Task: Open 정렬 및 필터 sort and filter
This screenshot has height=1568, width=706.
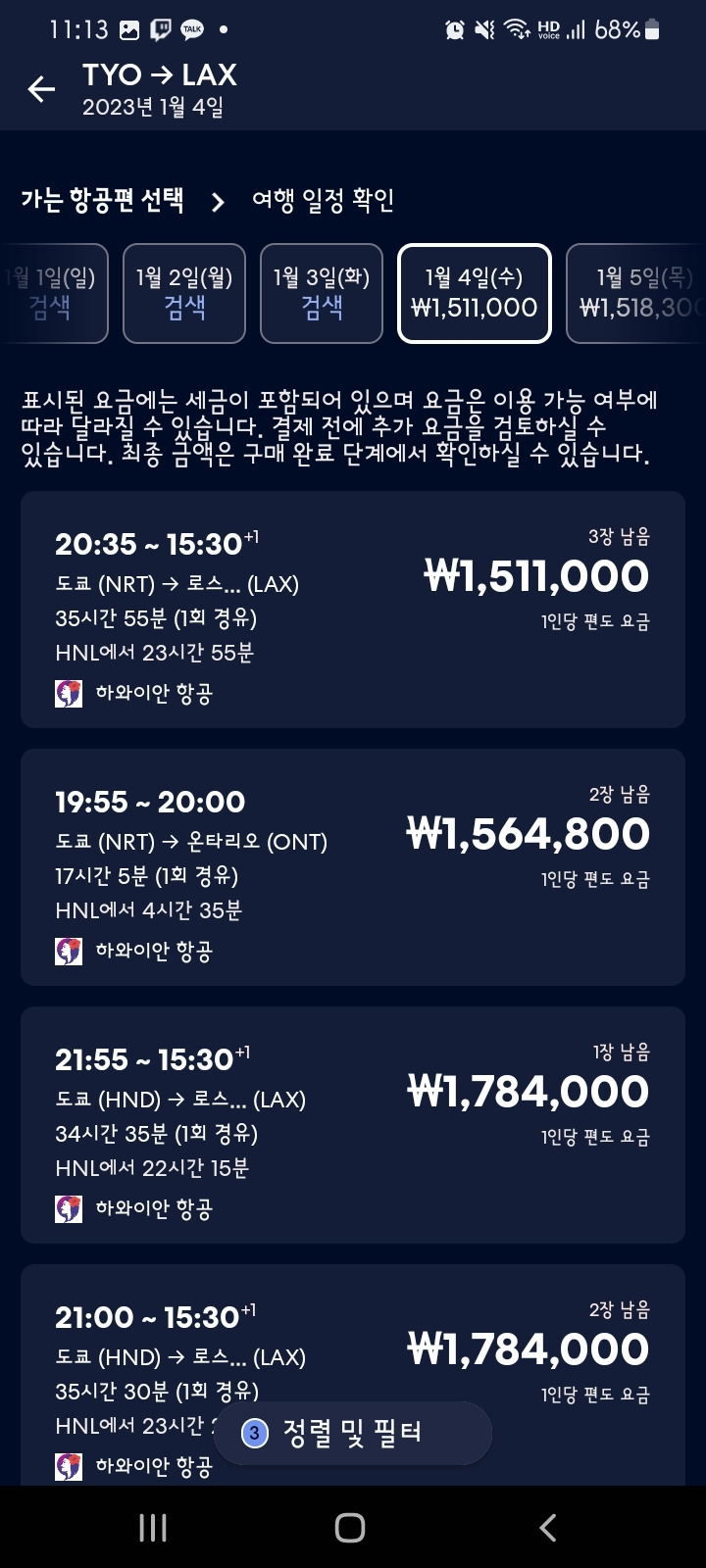Action: tap(352, 1433)
